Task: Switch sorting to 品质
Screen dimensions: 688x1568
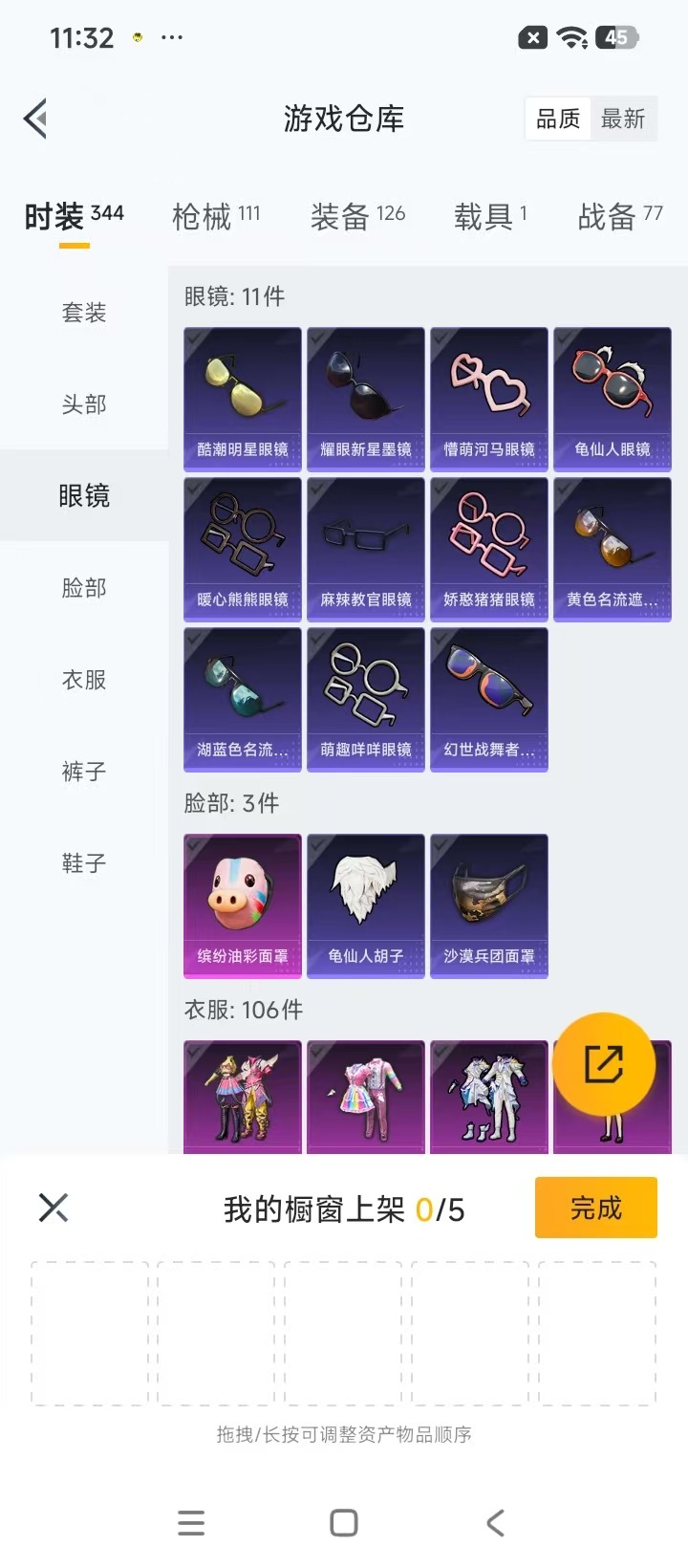Action: pyautogui.click(x=557, y=119)
